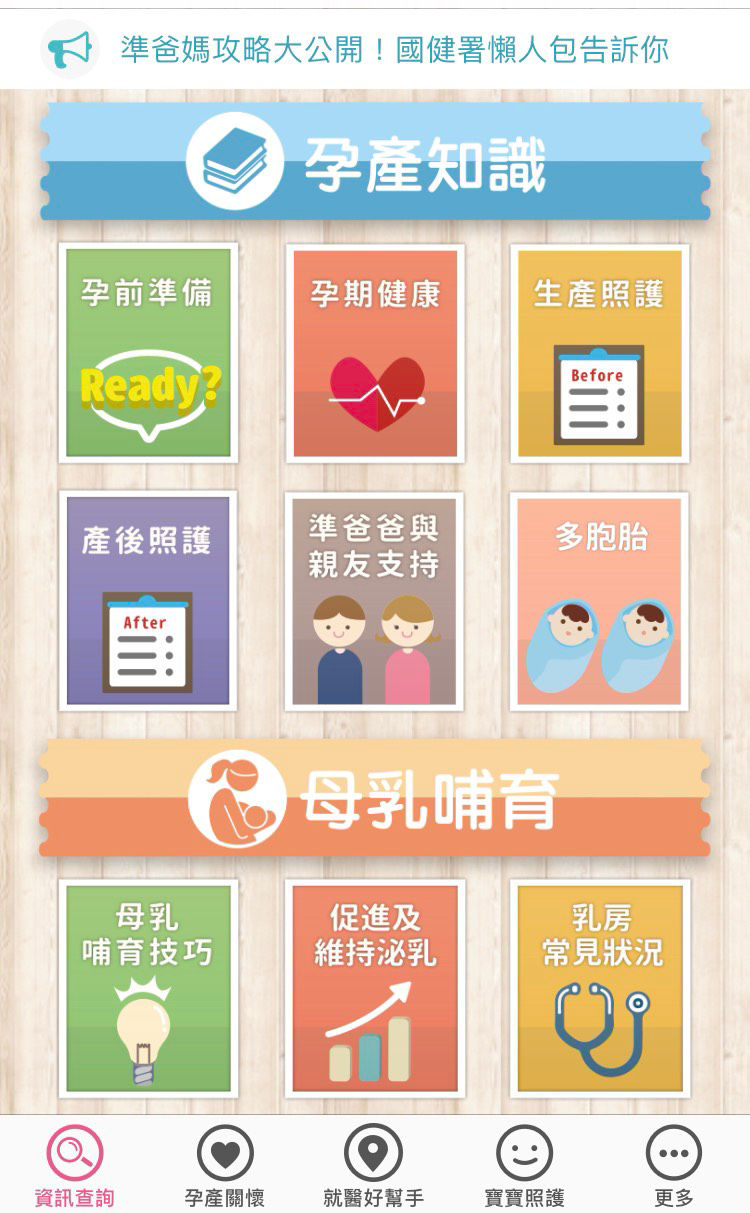Switch to the 寶寶照護 tab

pyautogui.click(x=524, y=1165)
